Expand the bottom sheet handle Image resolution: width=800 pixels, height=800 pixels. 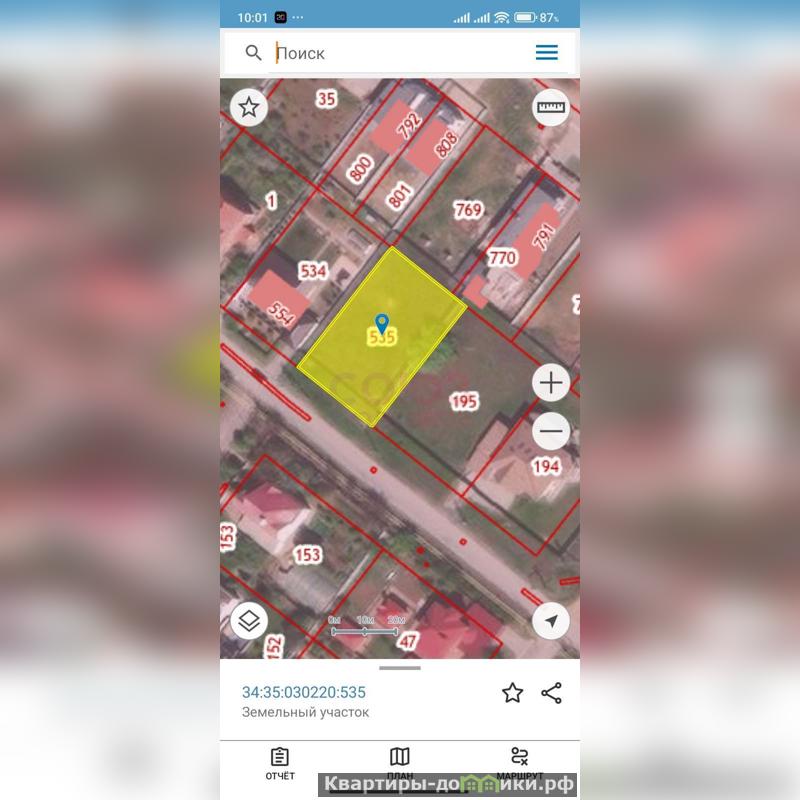400,667
